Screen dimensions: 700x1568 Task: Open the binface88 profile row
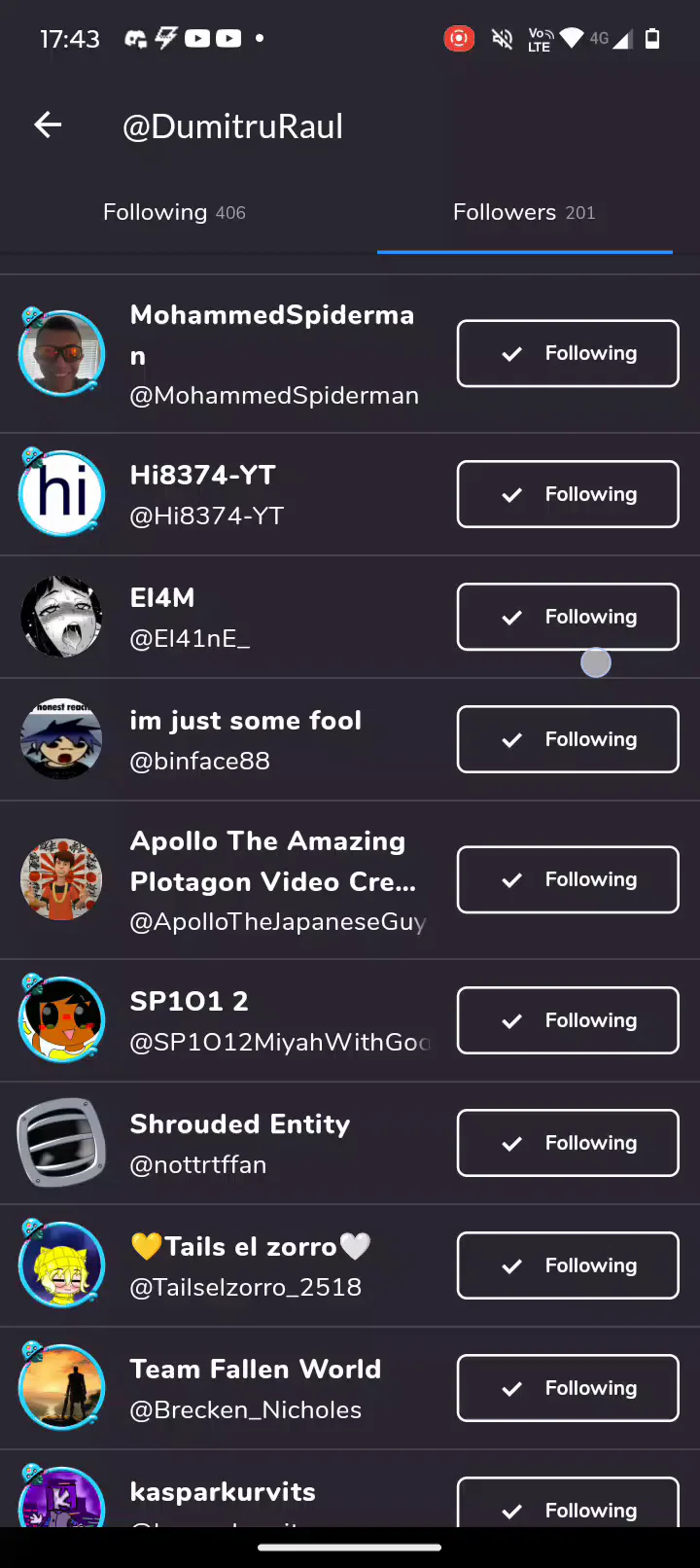[245, 739]
